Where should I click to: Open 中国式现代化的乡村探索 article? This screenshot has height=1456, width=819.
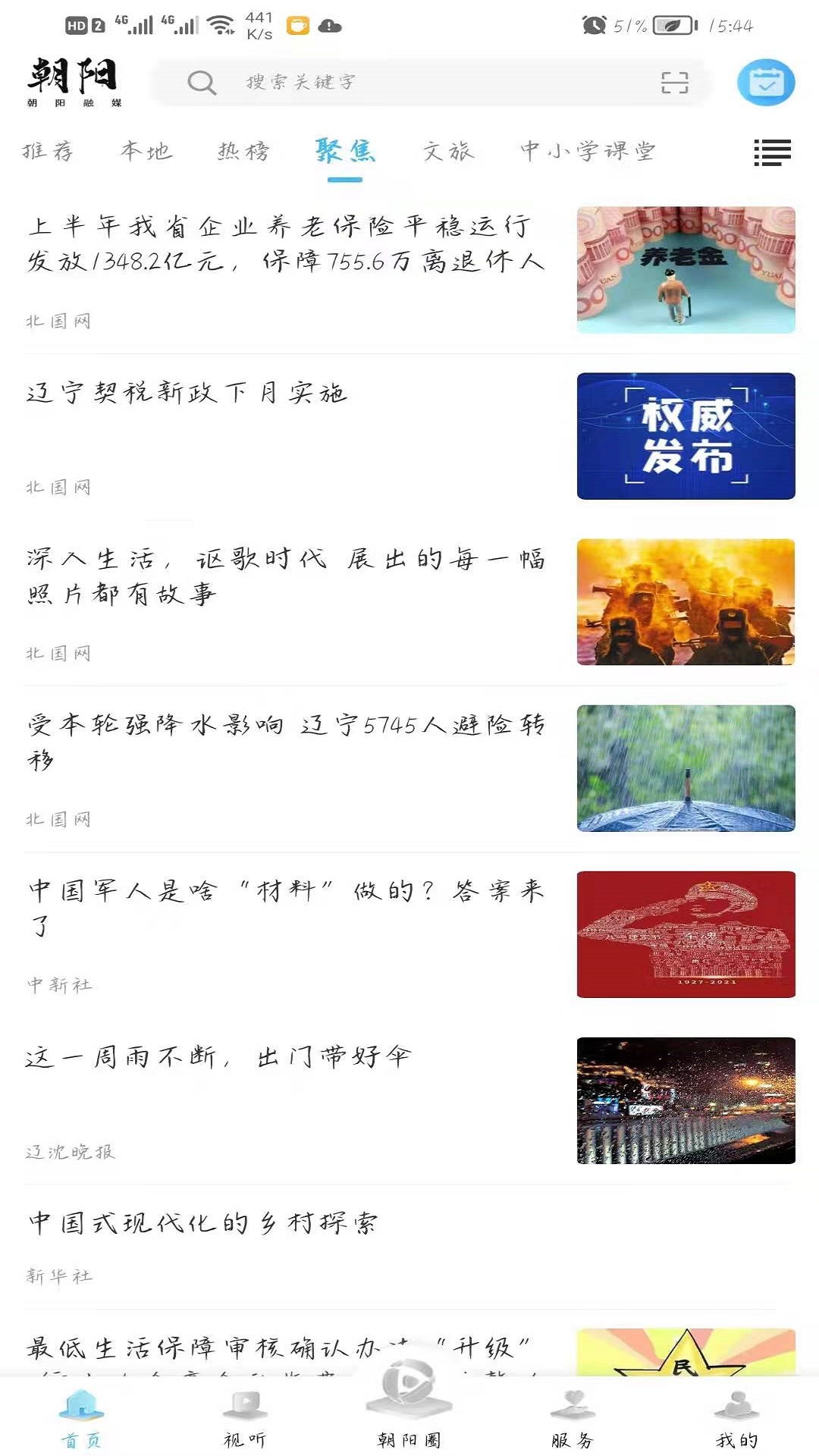(x=203, y=1222)
